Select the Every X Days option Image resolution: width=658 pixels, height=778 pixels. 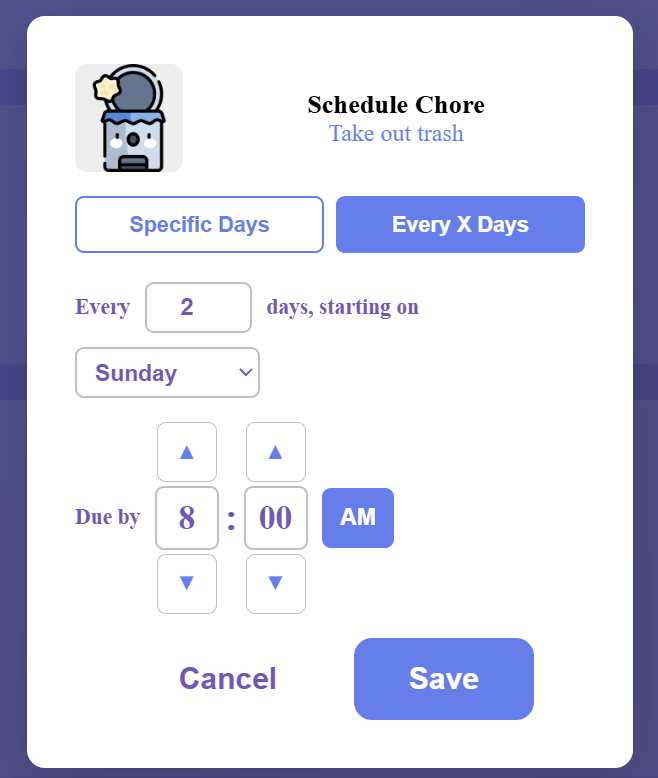point(460,224)
